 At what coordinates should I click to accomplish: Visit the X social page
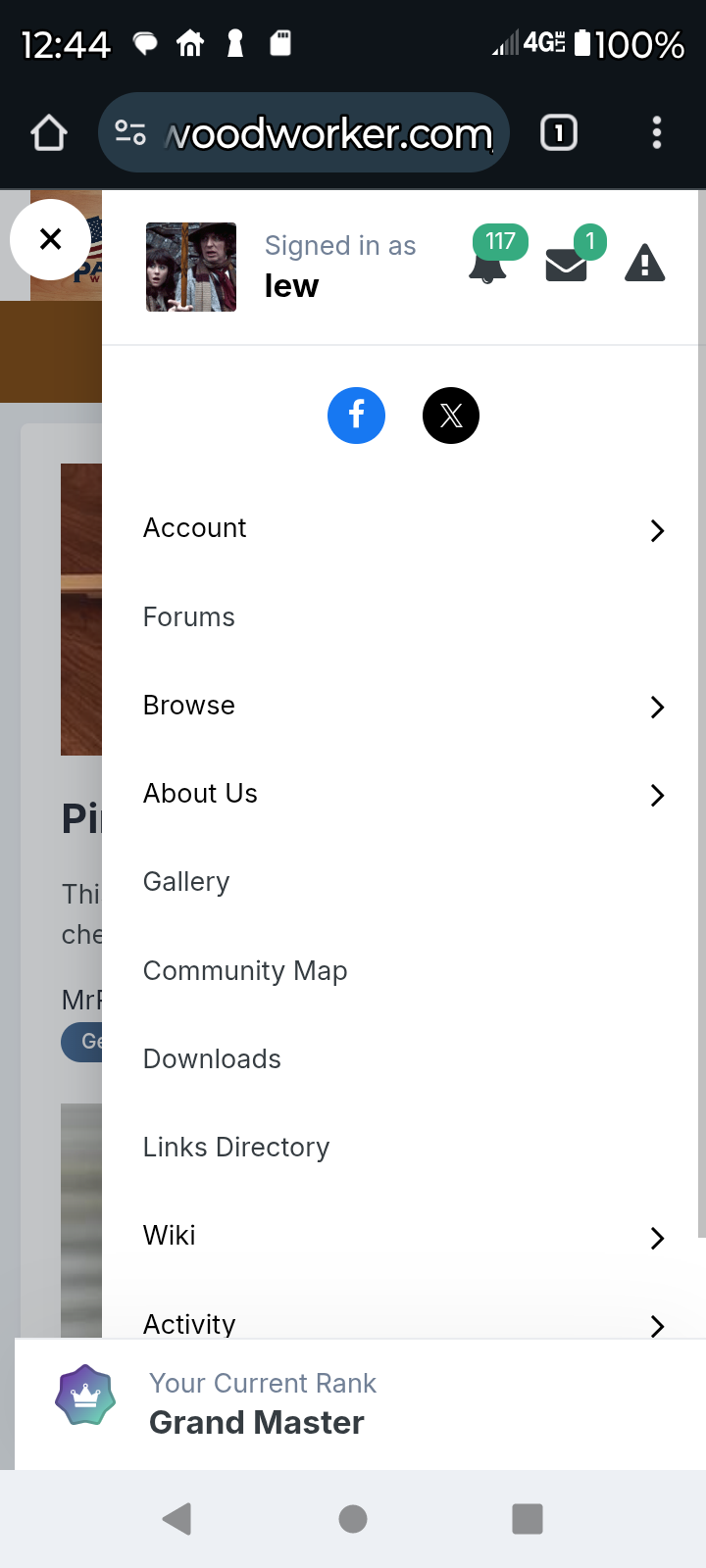coord(451,416)
